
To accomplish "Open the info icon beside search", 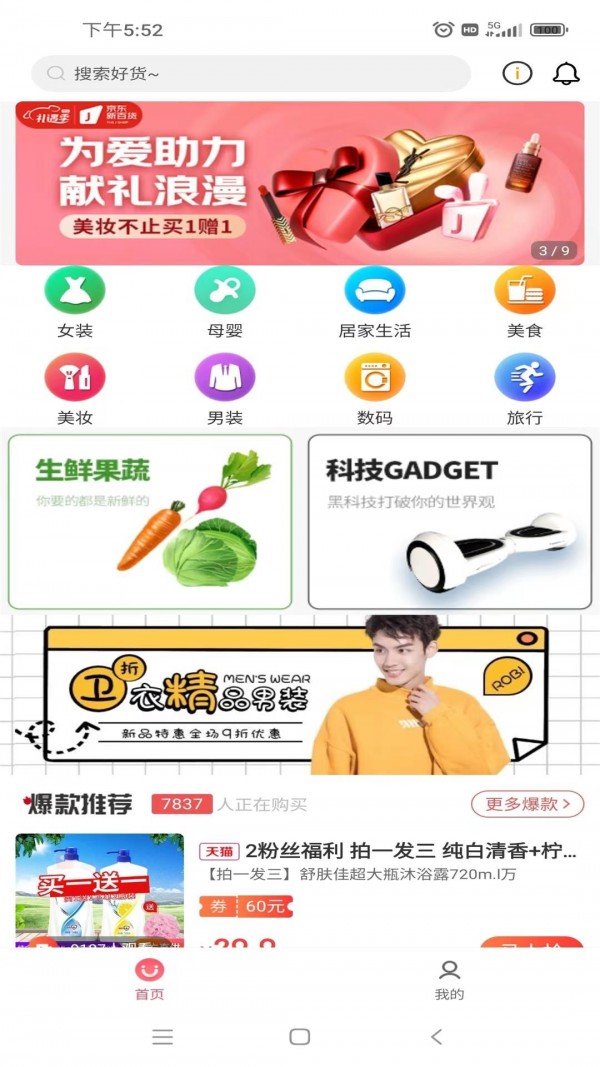I will [517, 73].
